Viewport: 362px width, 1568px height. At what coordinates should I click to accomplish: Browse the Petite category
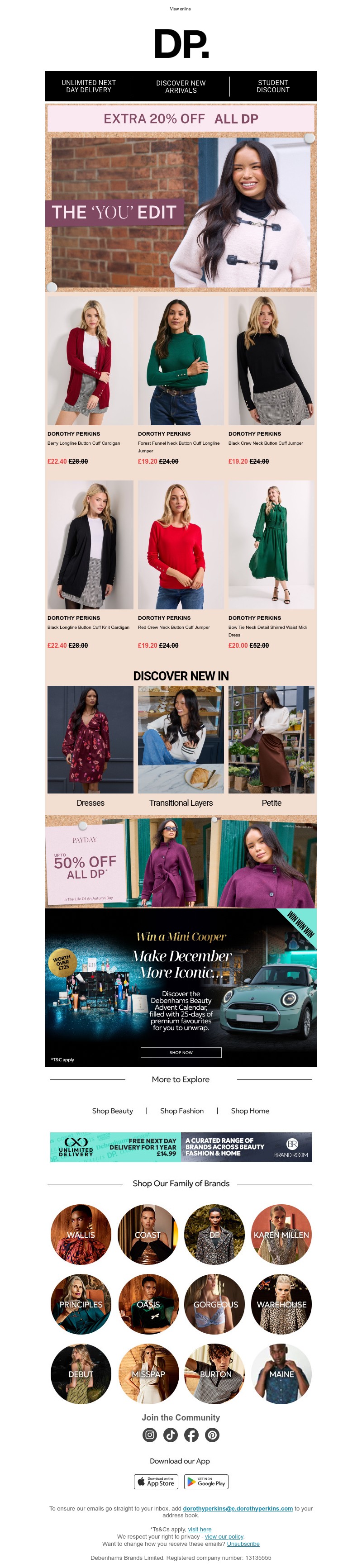coord(271,740)
